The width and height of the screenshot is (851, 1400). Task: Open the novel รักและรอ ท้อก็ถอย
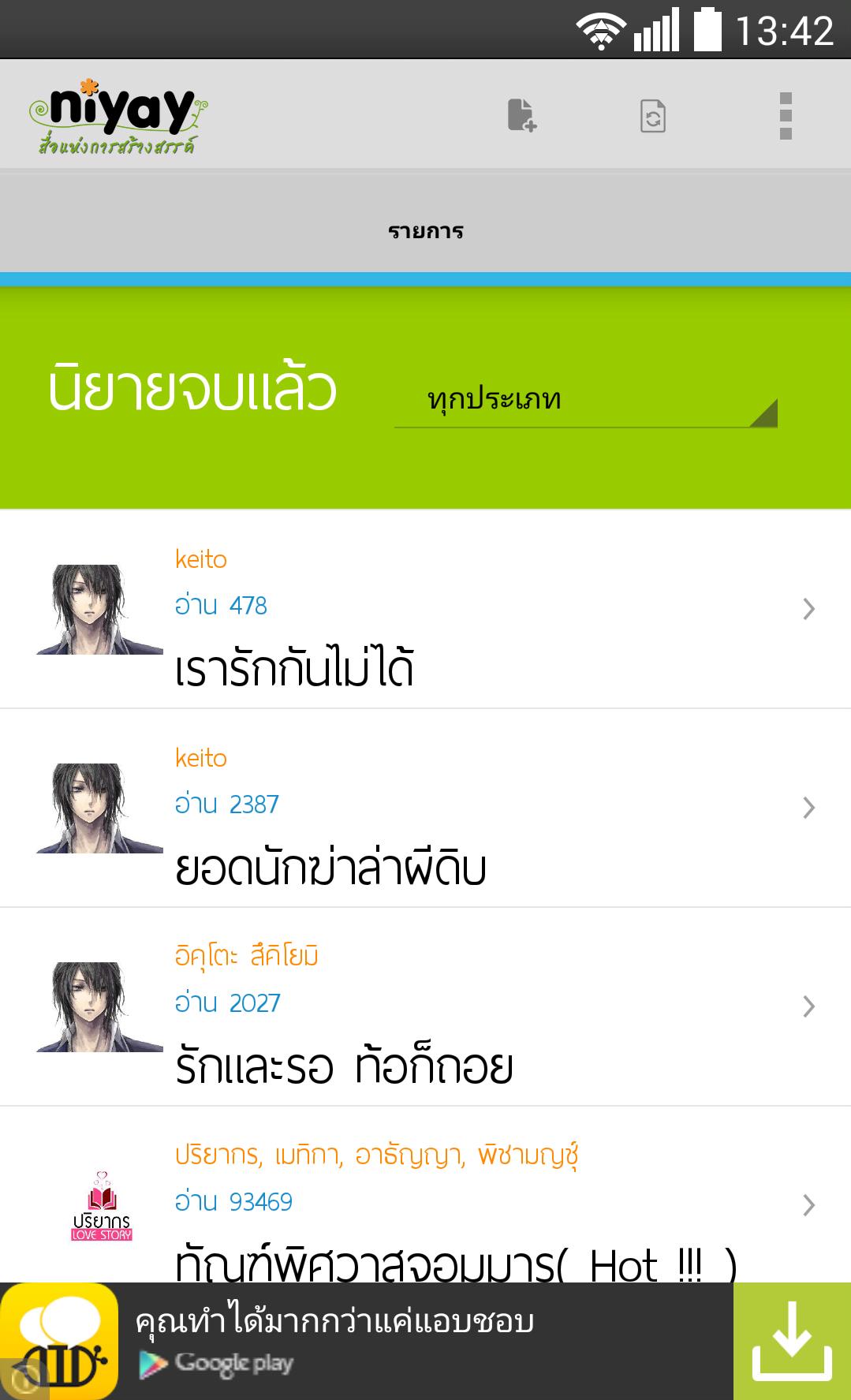[425, 1007]
